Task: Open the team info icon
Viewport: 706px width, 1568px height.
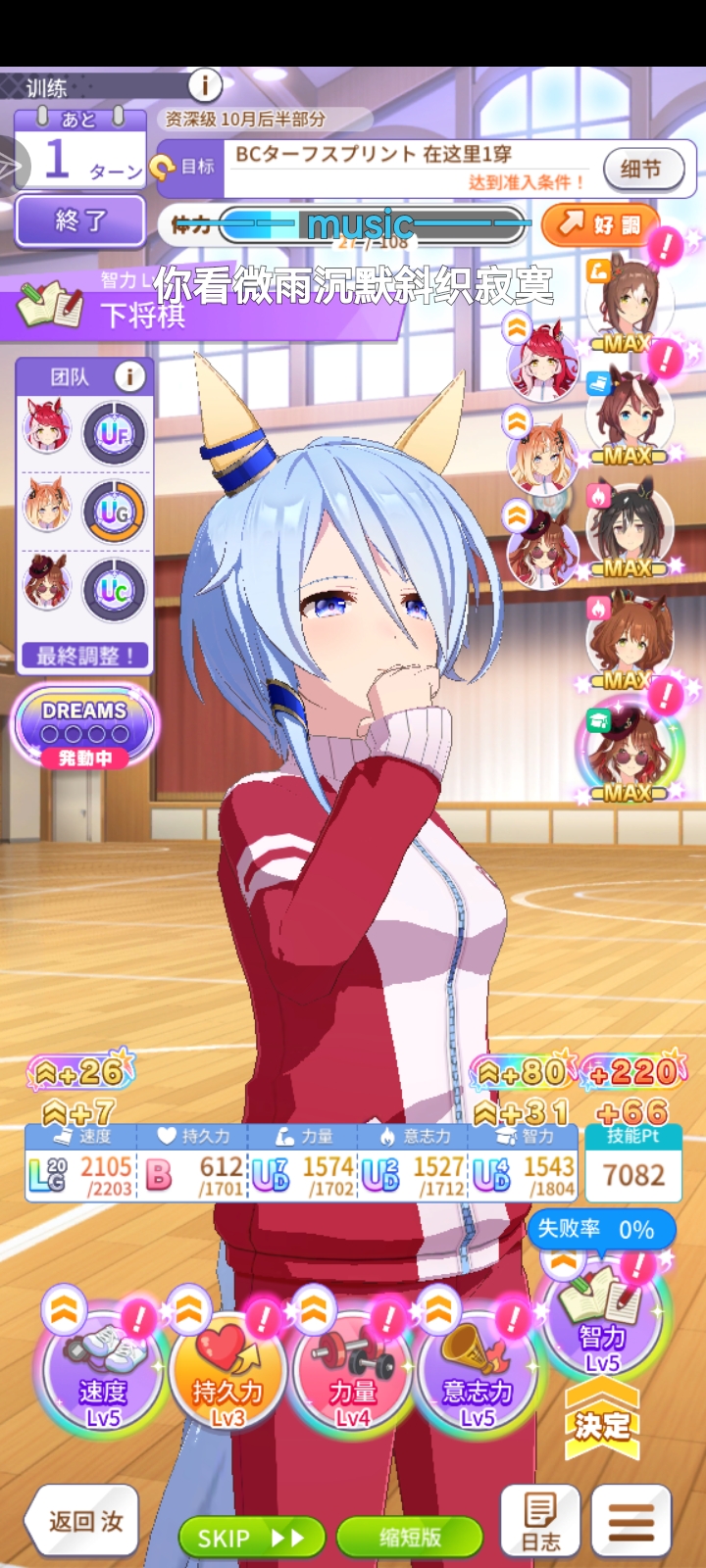Action: (x=129, y=376)
